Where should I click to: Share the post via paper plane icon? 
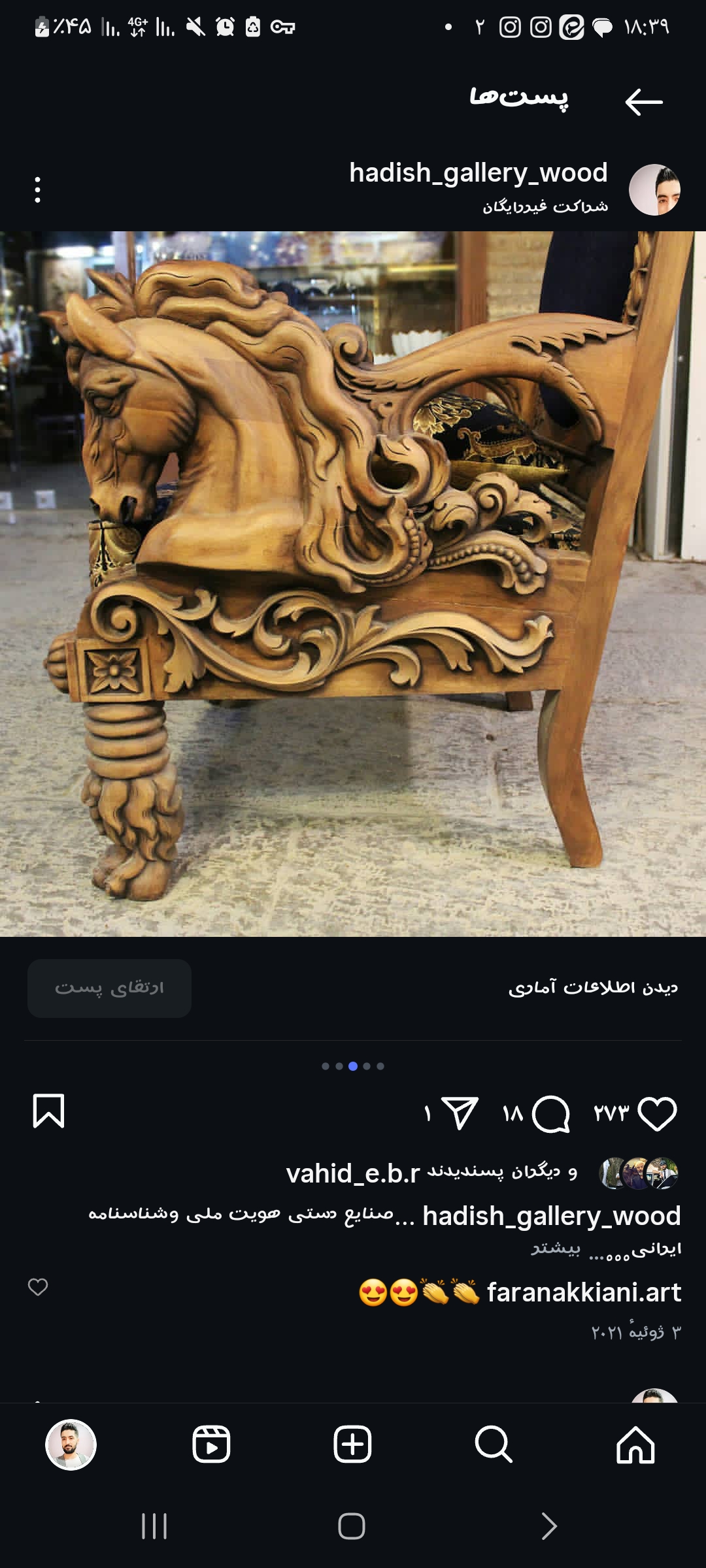tap(460, 1113)
